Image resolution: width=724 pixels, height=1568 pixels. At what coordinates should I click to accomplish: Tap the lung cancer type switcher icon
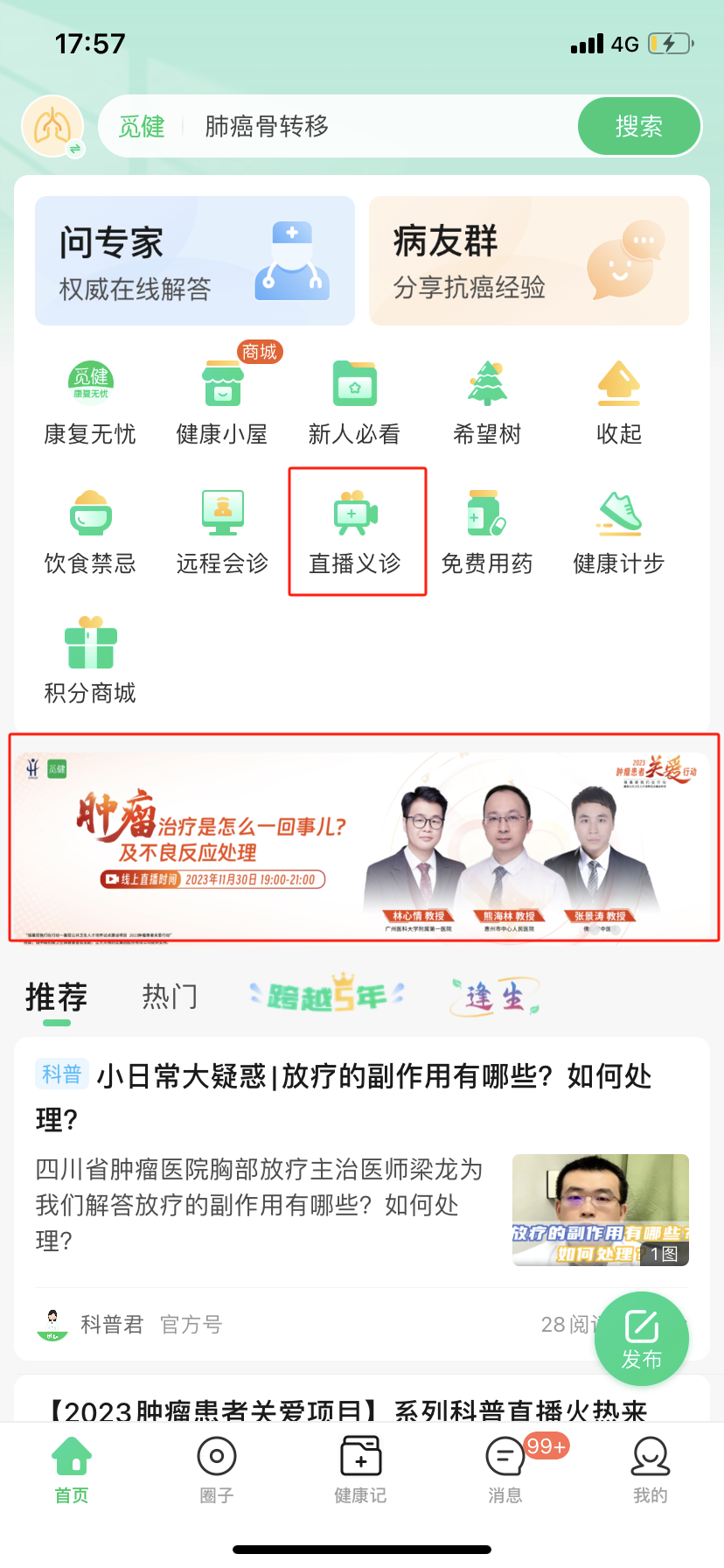tap(52, 127)
